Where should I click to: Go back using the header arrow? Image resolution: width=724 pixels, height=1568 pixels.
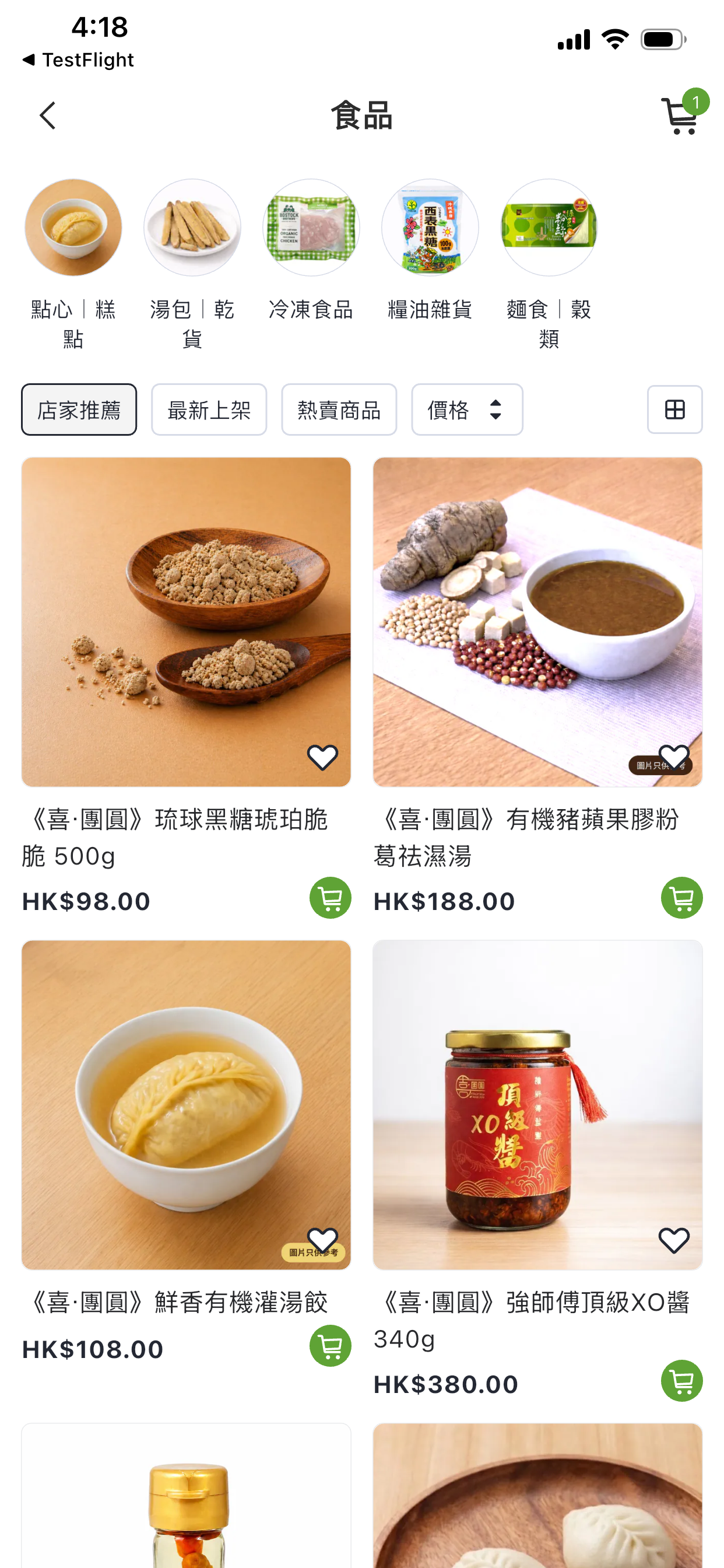(x=47, y=116)
